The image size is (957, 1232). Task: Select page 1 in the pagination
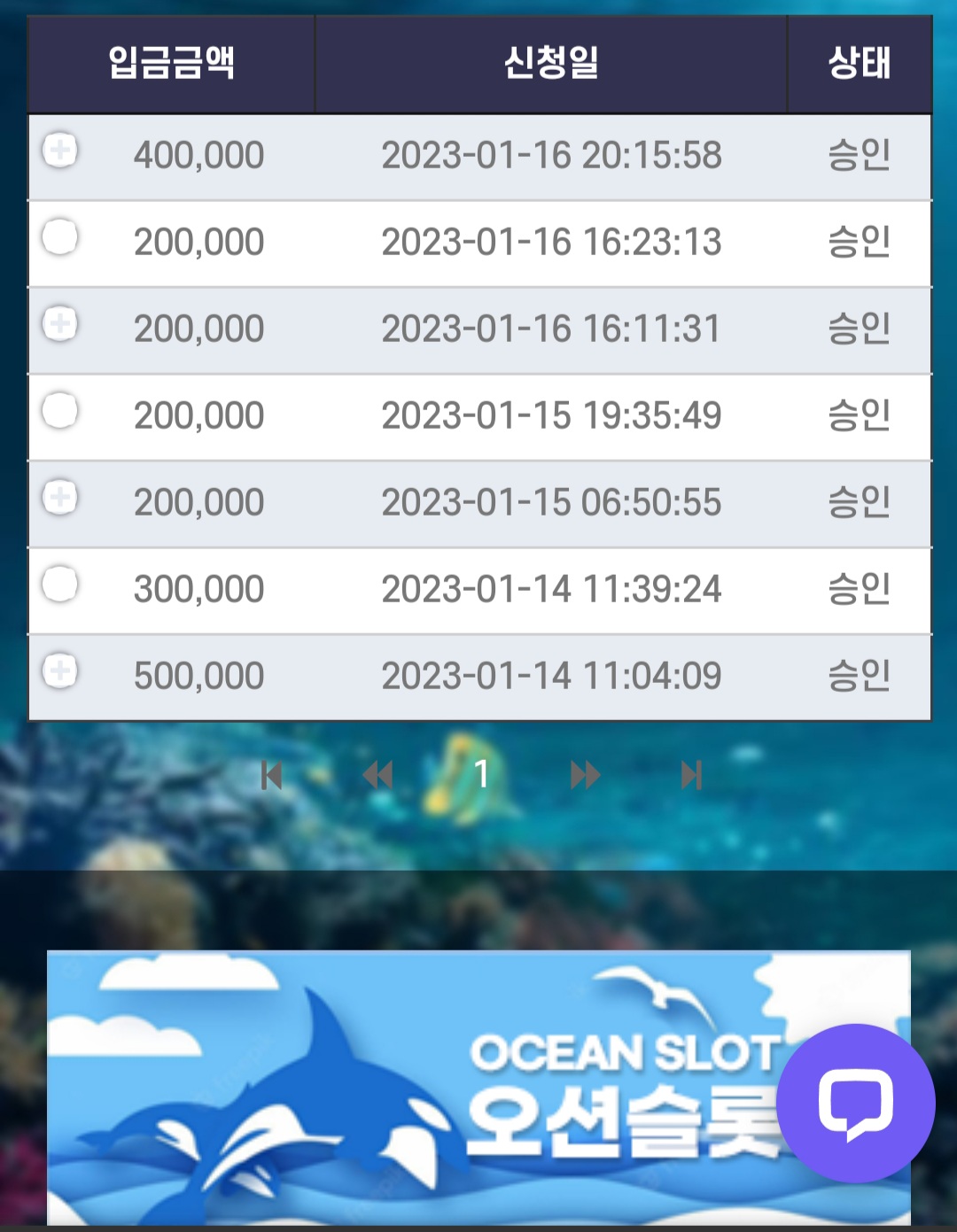(481, 775)
